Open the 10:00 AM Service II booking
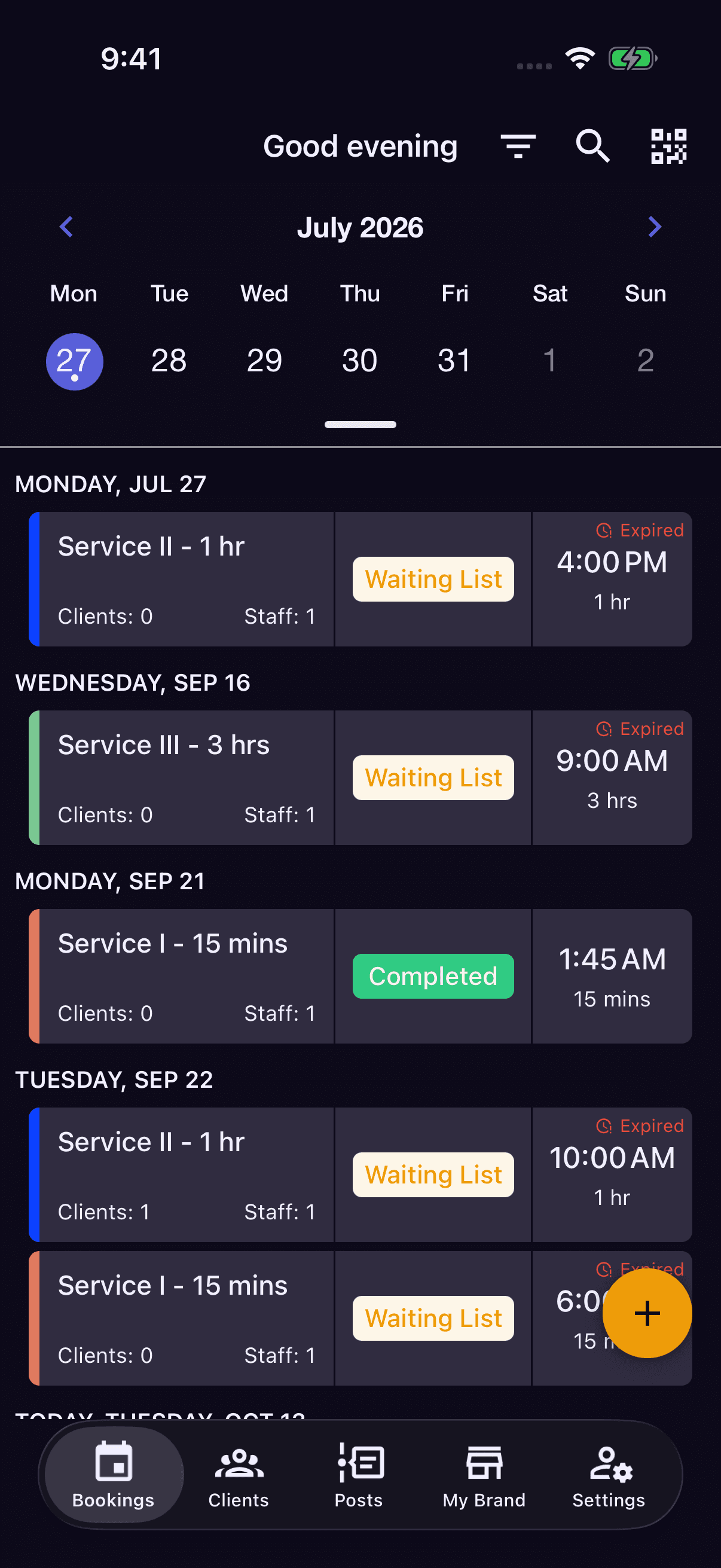This screenshot has width=721, height=1568. tap(360, 1174)
